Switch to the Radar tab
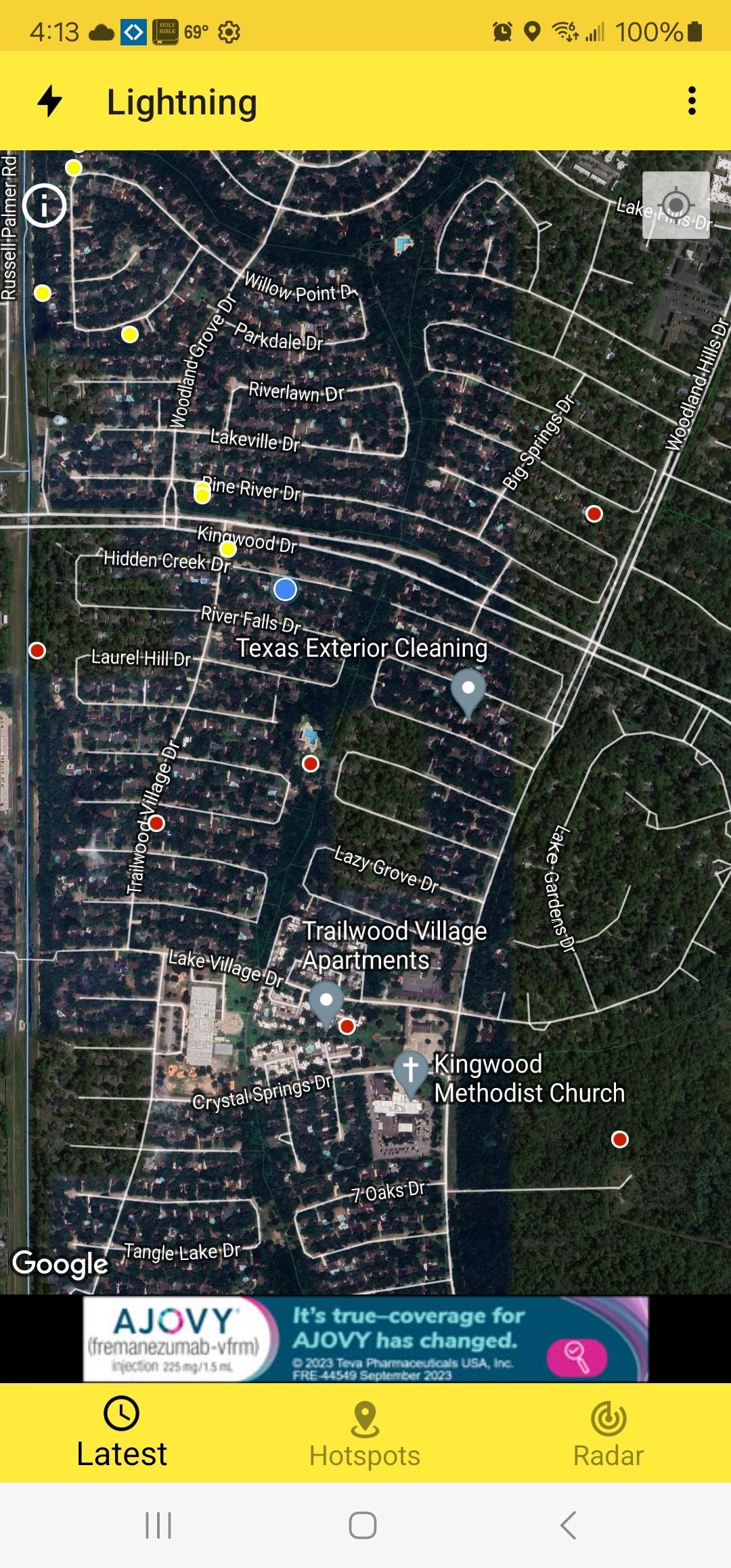The height and width of the screenshot is (1568, 731). (608, 1433)
